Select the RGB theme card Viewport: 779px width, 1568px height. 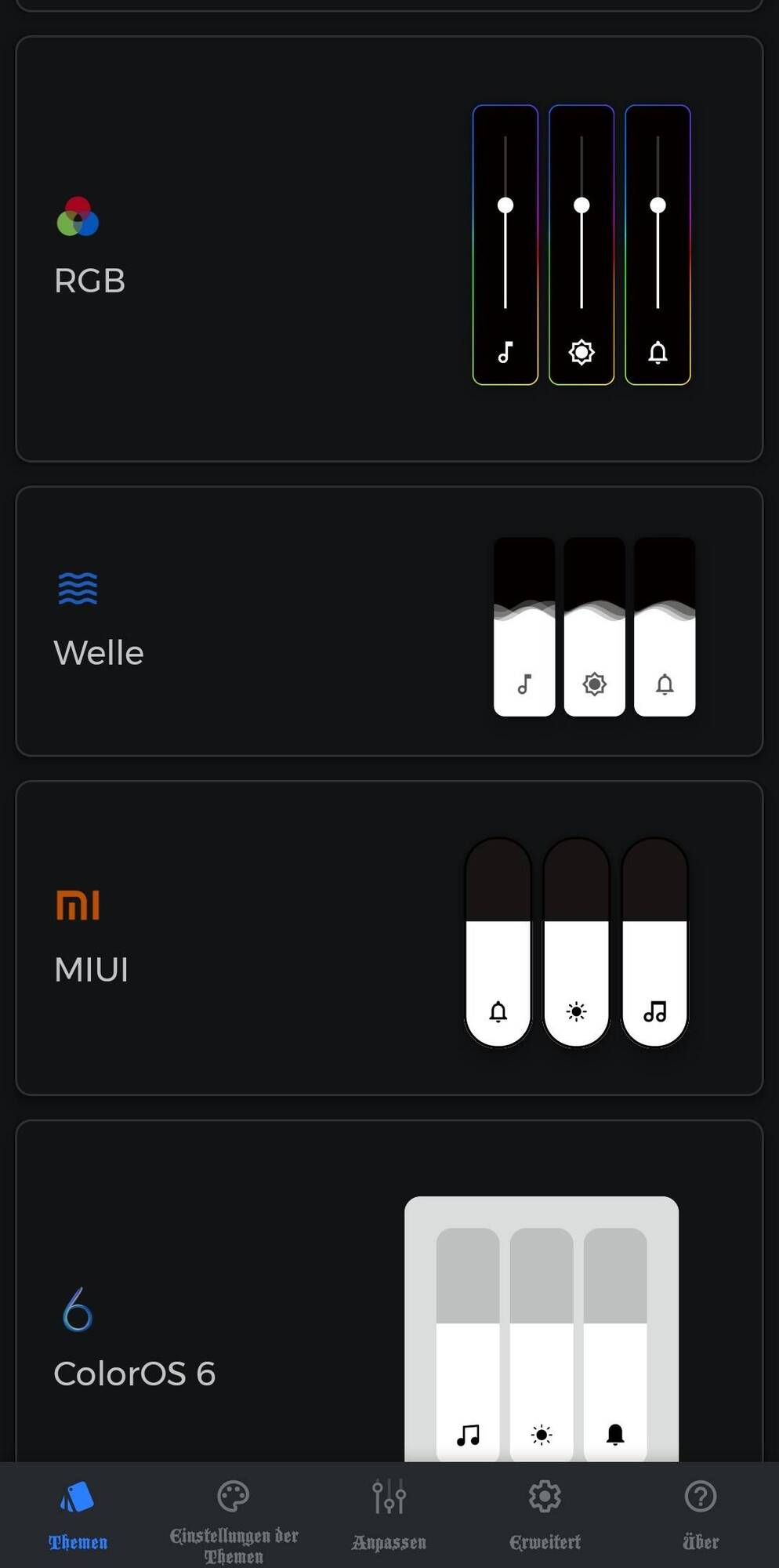pyautogui.click(x=389, y=249)
